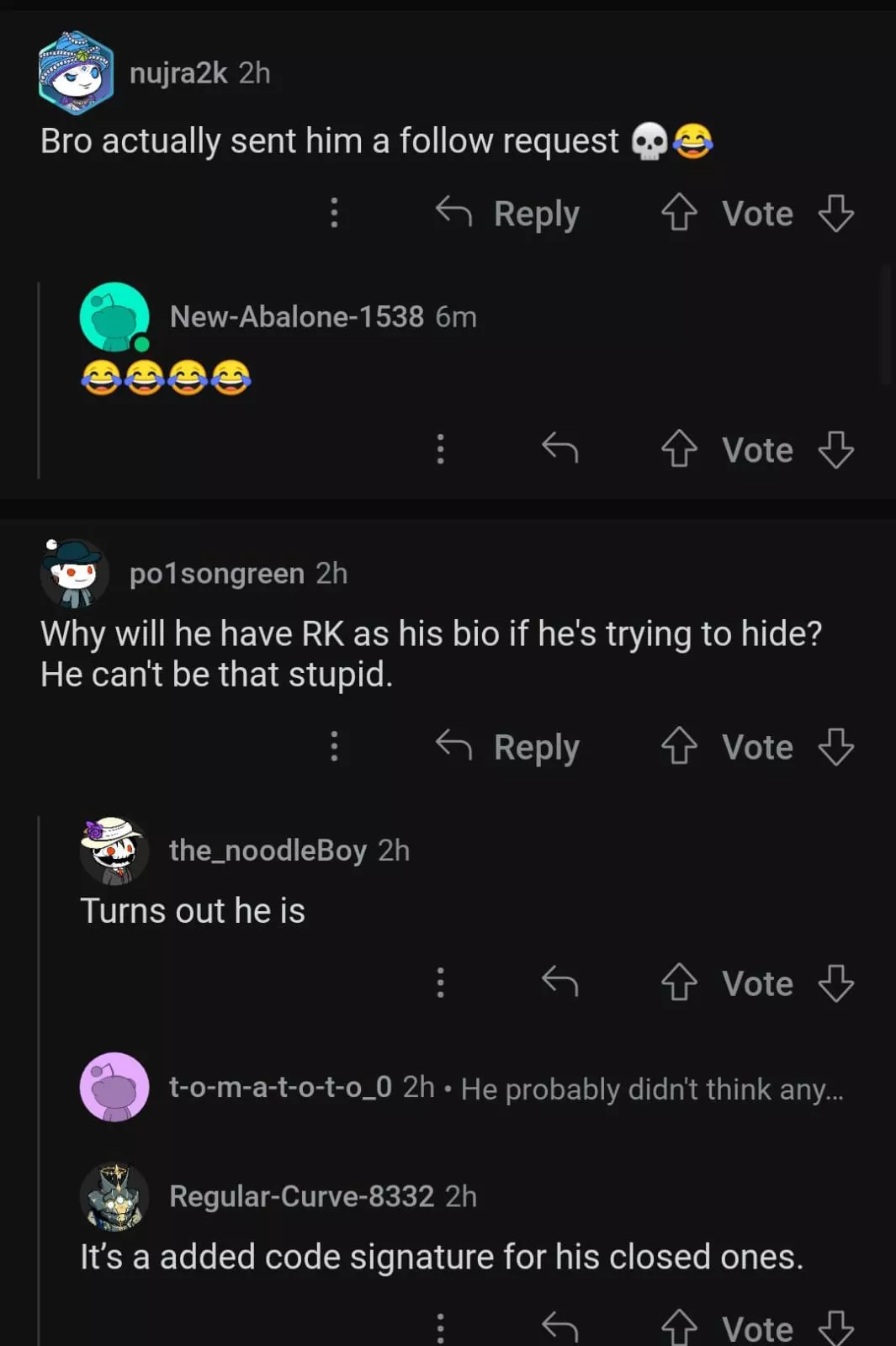896x1346 pixels.
Task: Downvote po1songreen's comment
Action: (x=835, y=746)
